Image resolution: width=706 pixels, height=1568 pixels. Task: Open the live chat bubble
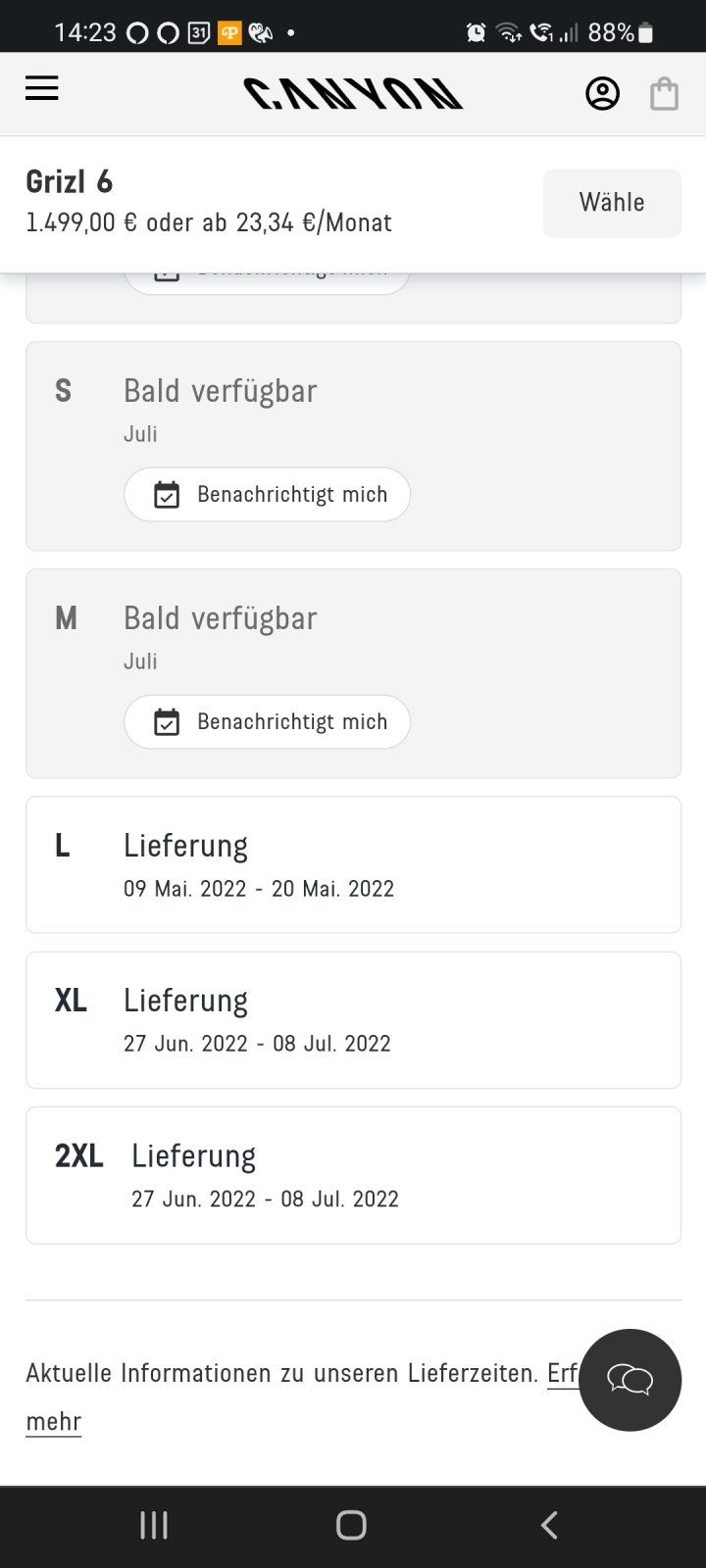coord(630,1380)
